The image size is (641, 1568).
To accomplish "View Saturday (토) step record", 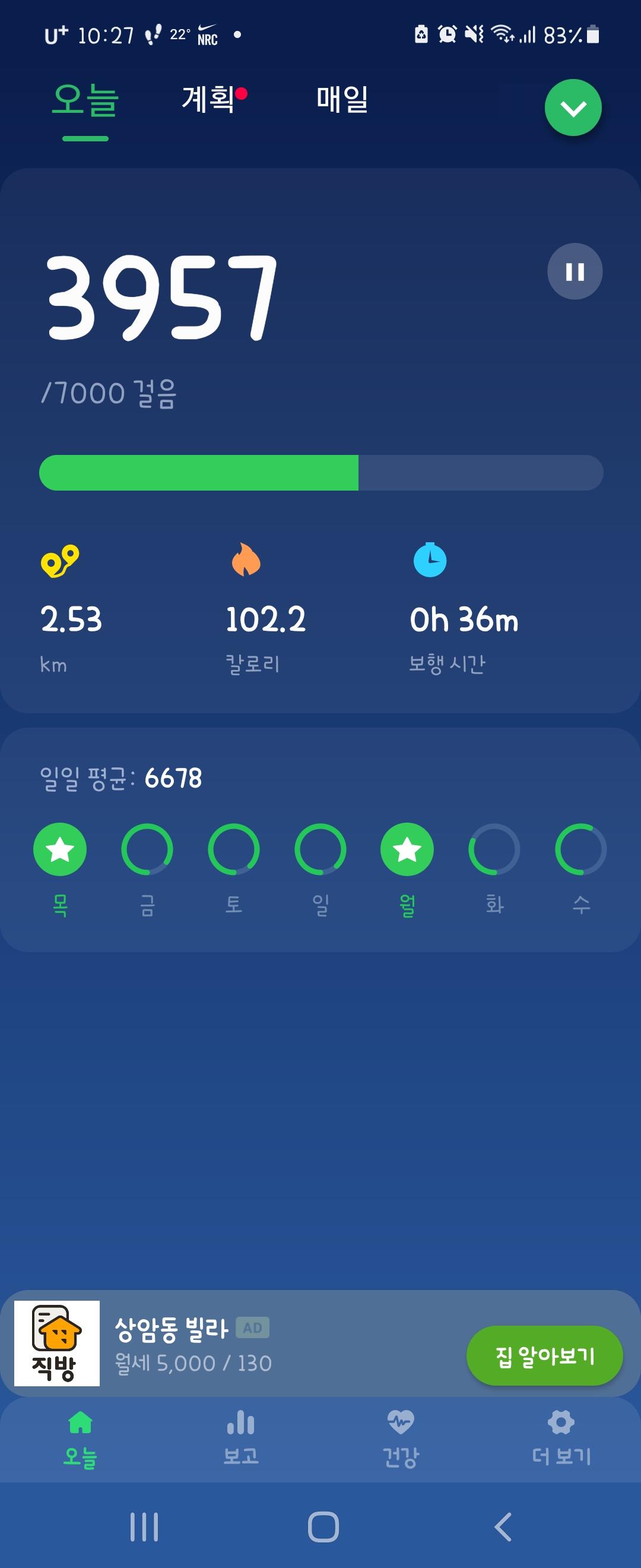I will (233, 850).
